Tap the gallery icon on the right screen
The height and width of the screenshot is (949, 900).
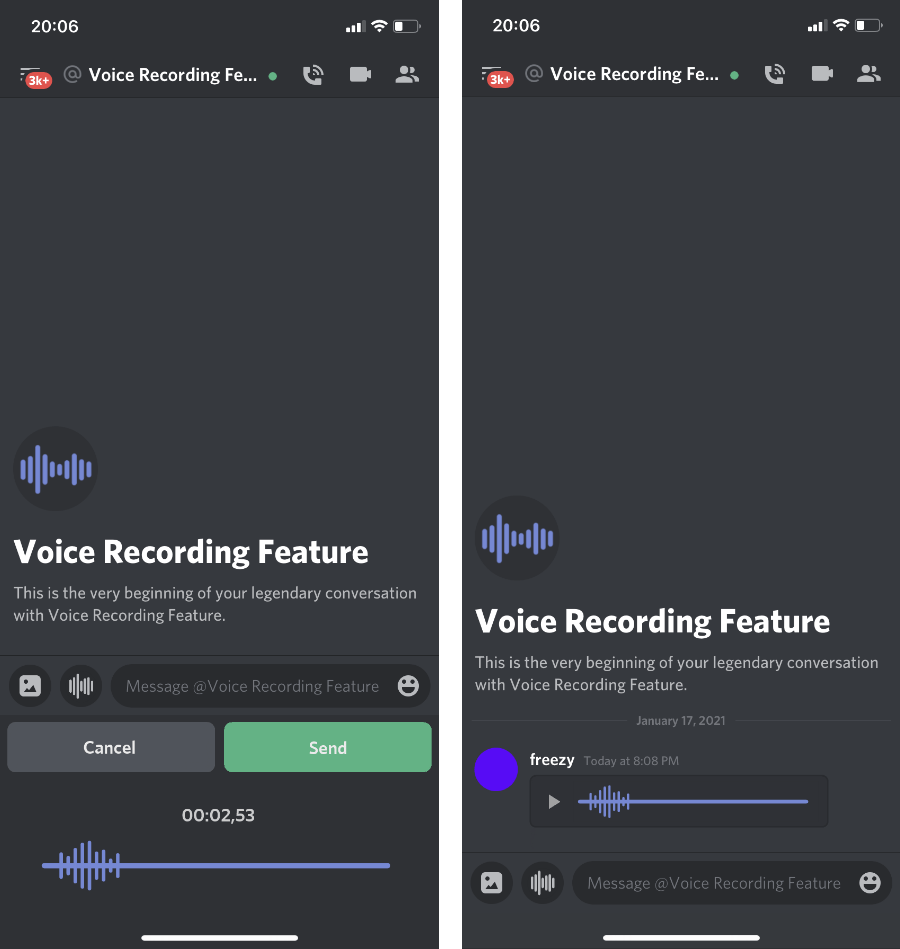(x=491, y=882)
